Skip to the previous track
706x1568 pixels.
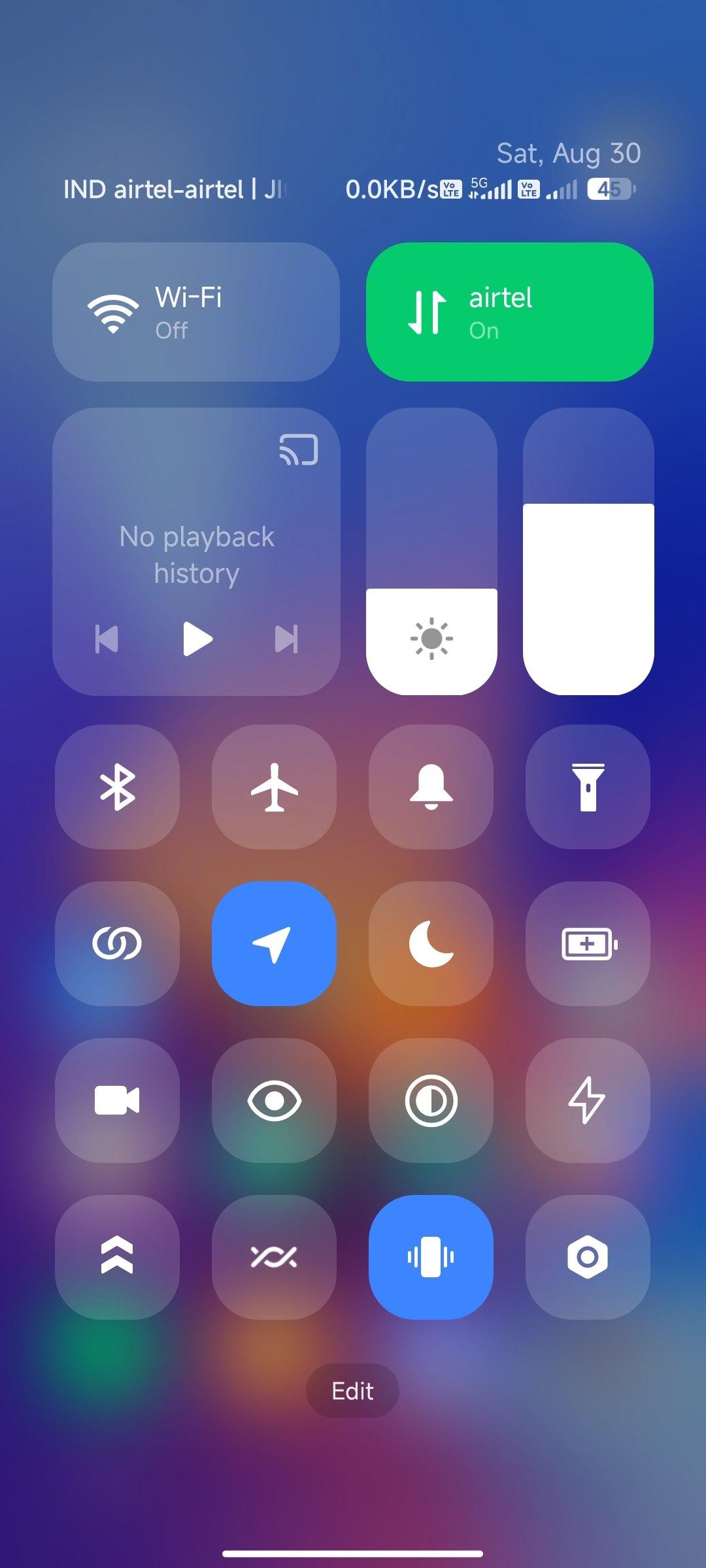tap(107, 638)
